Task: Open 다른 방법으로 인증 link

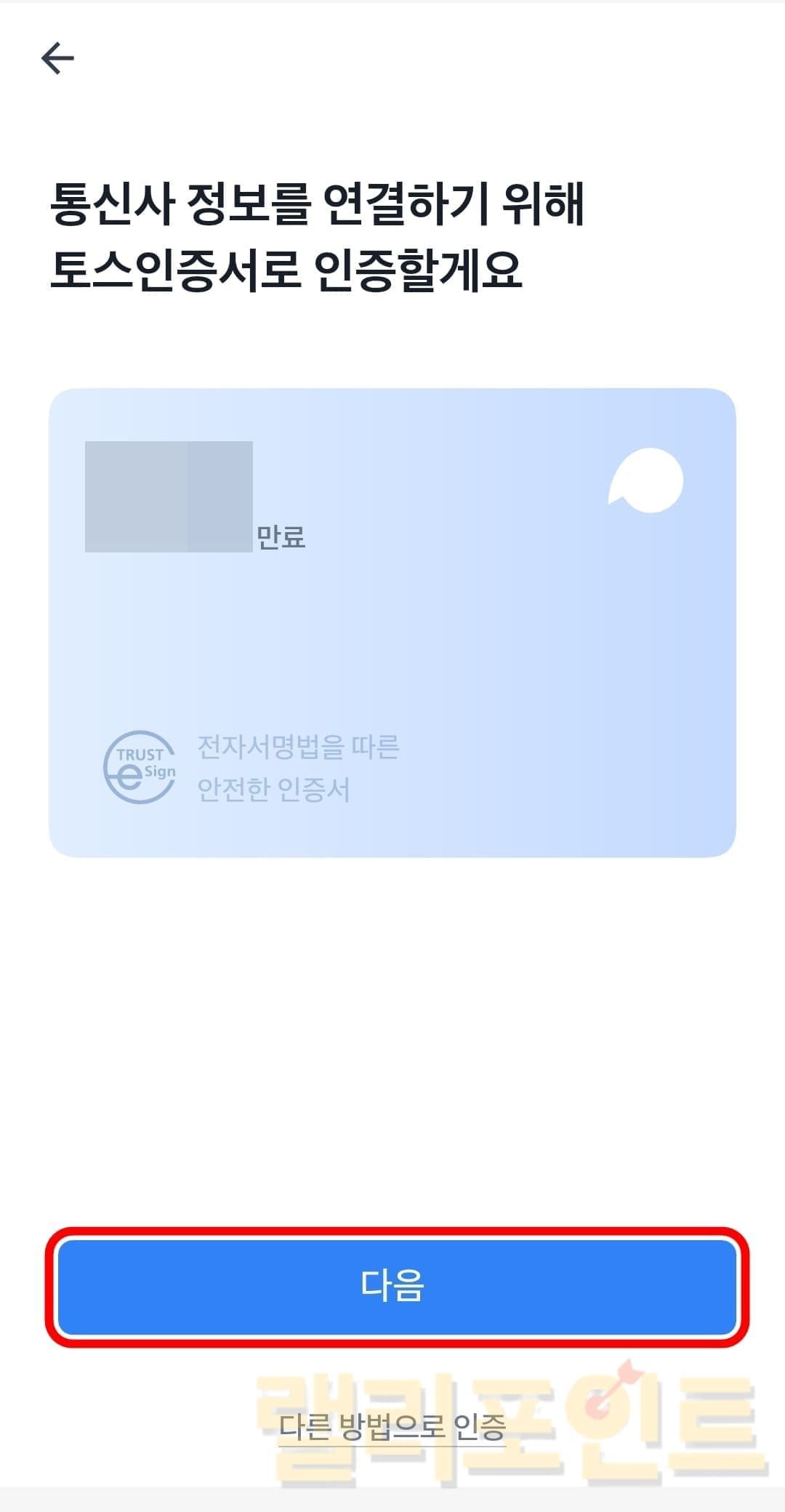Action: point(392,1426)
